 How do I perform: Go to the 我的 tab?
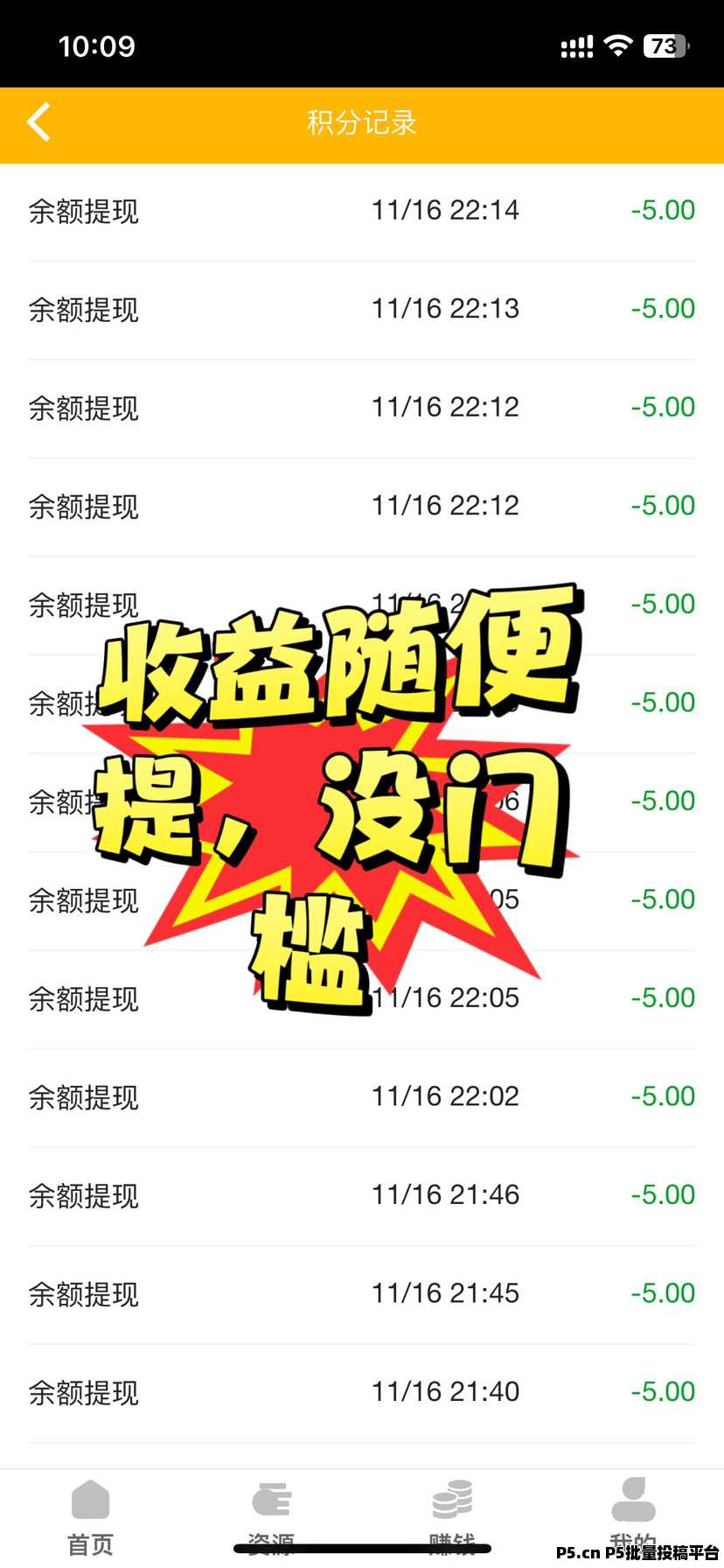pos(633,1516)
